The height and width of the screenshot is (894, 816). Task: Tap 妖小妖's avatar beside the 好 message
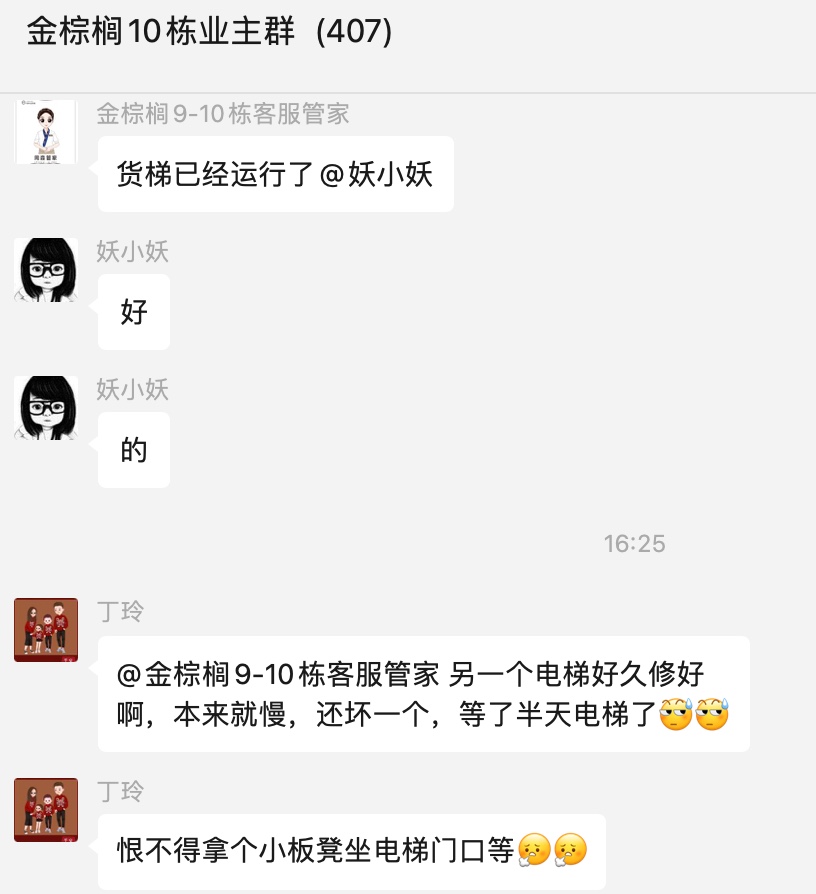click(46, 270)
